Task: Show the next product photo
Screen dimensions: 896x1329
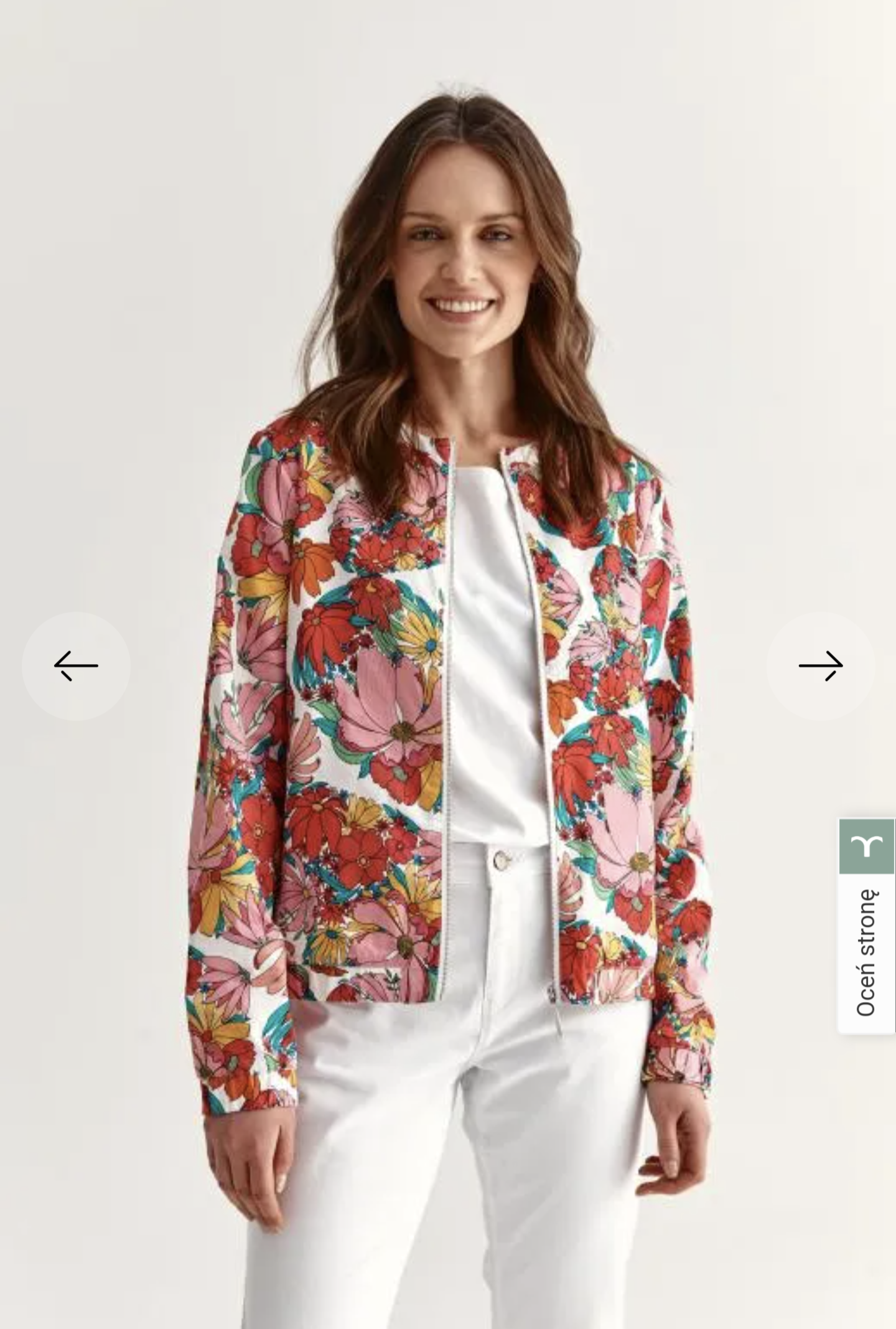Action: 820,665
